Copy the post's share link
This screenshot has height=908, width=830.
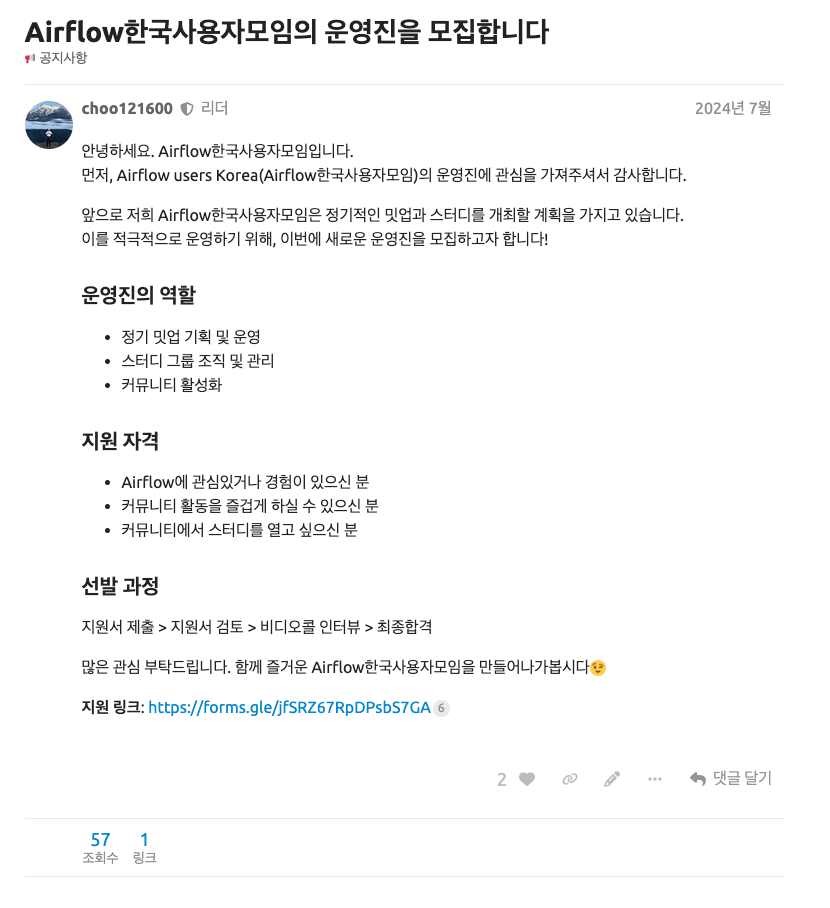coord(570,779)
